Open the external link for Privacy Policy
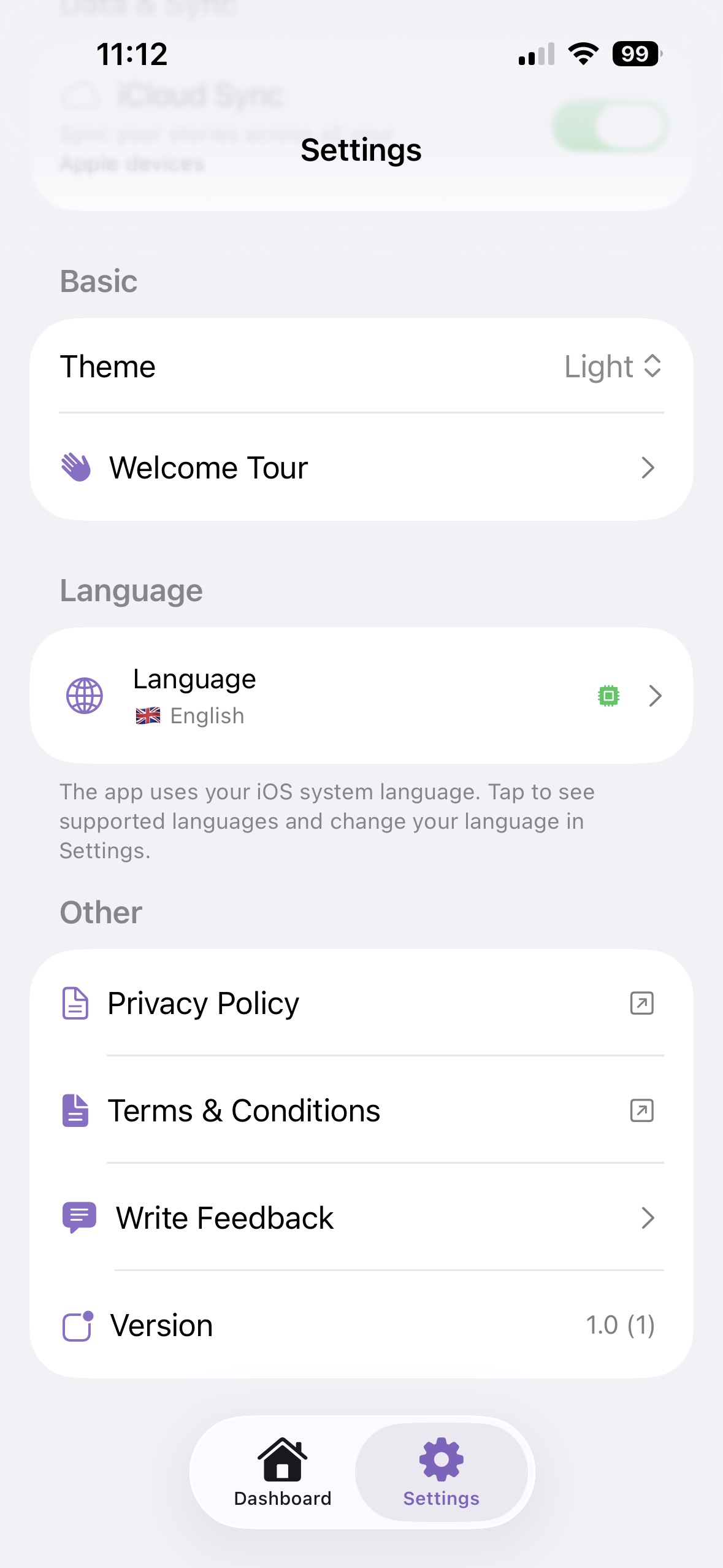Image resolution: width=723 pixels, height=1568 pixels. point(641,1003)
